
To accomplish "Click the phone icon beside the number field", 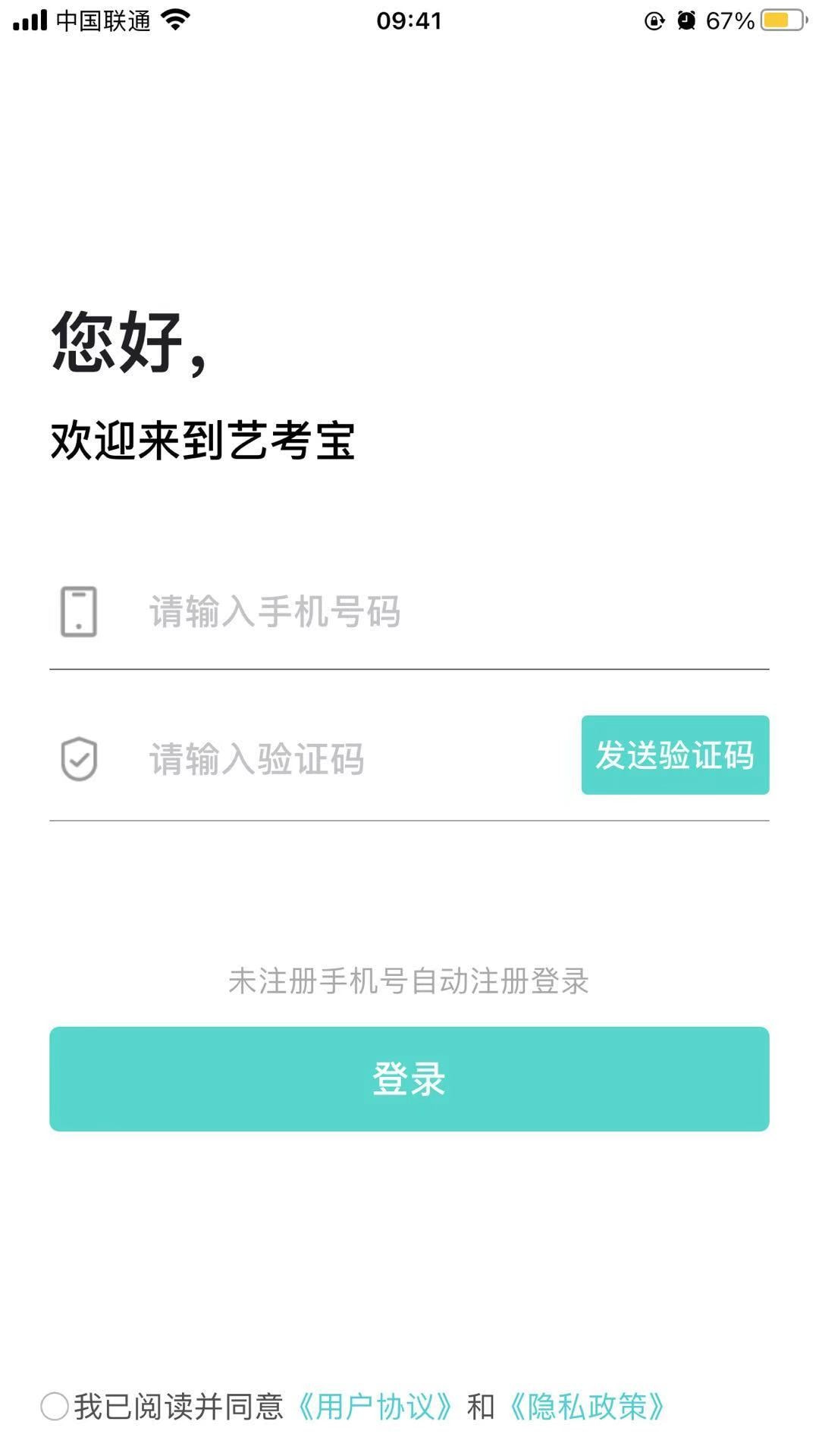I will pyautogui.click(x=79, y=611).
